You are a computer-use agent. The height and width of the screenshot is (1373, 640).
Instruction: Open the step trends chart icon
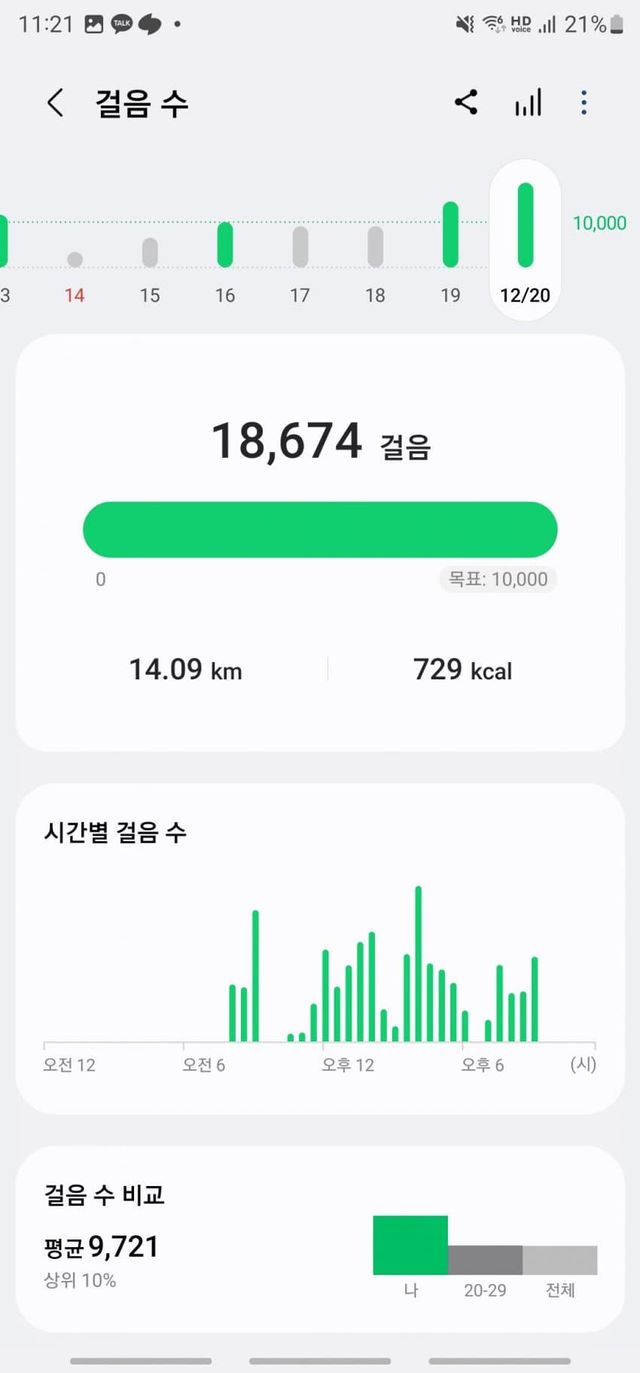[x=527, y=102]
